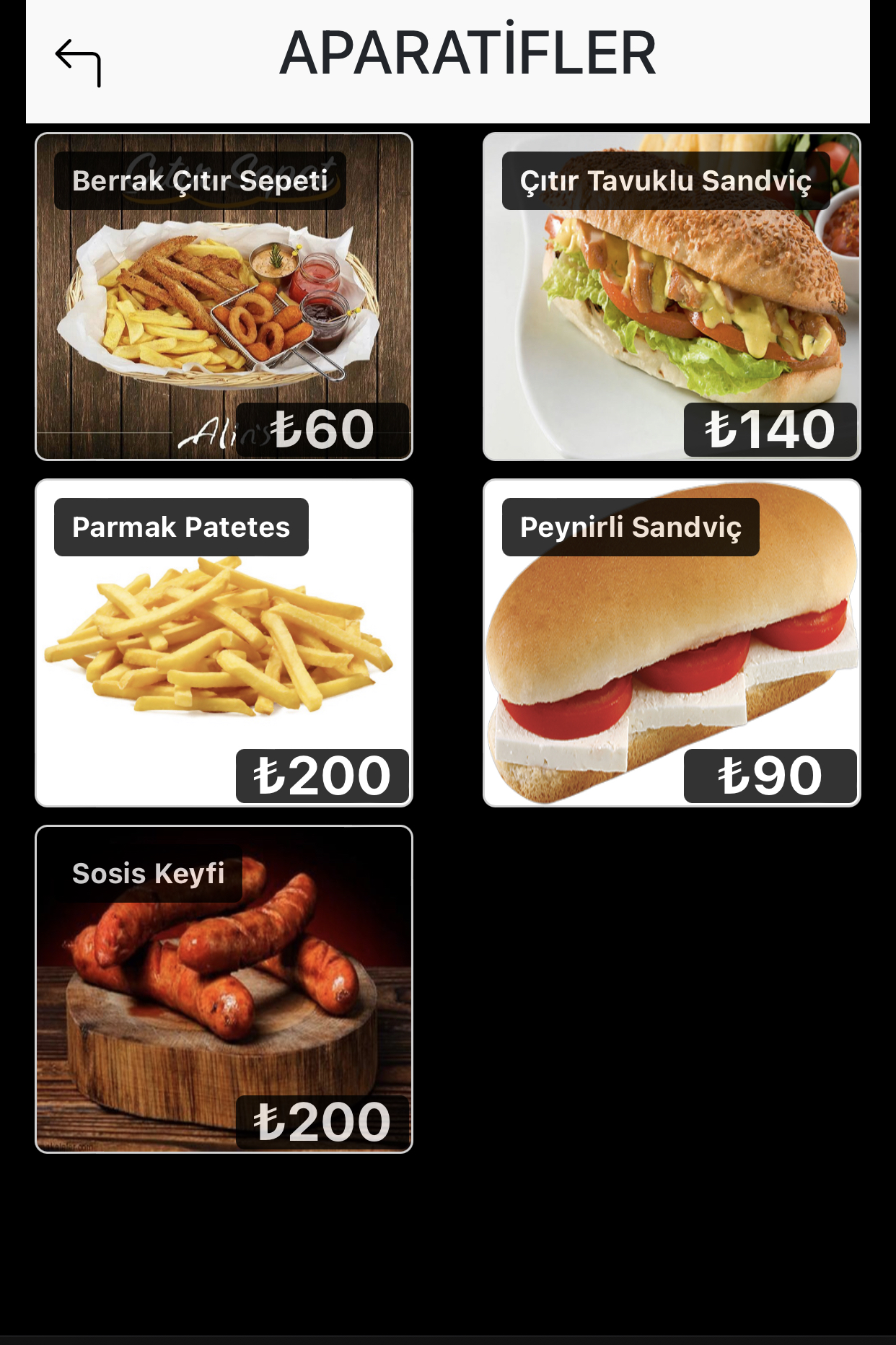
Task: Select the Çıtır Tavuklu Sandviç card
Action: pyautogui.click(x=671, y=296)
